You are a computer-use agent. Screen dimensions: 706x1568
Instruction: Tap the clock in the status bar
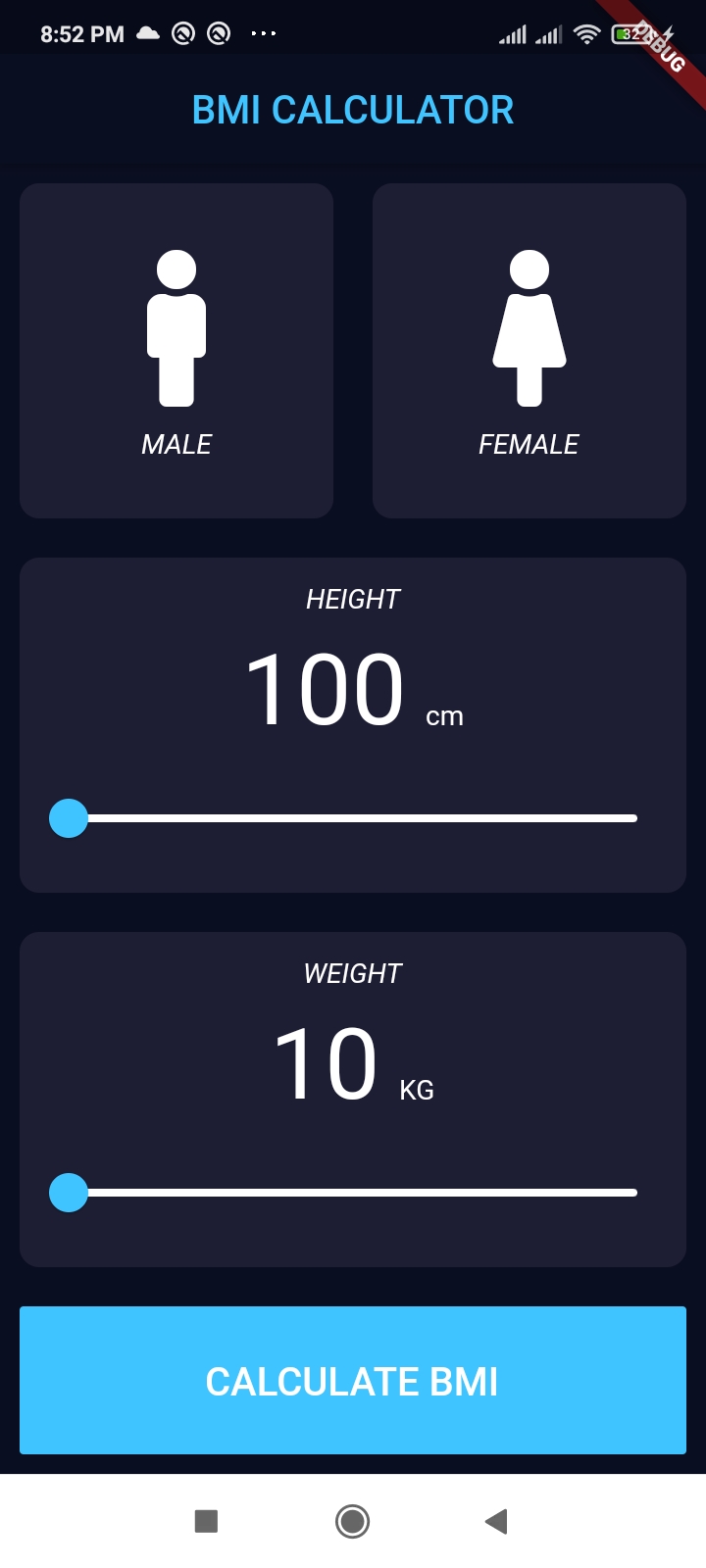tap(71, 32)
